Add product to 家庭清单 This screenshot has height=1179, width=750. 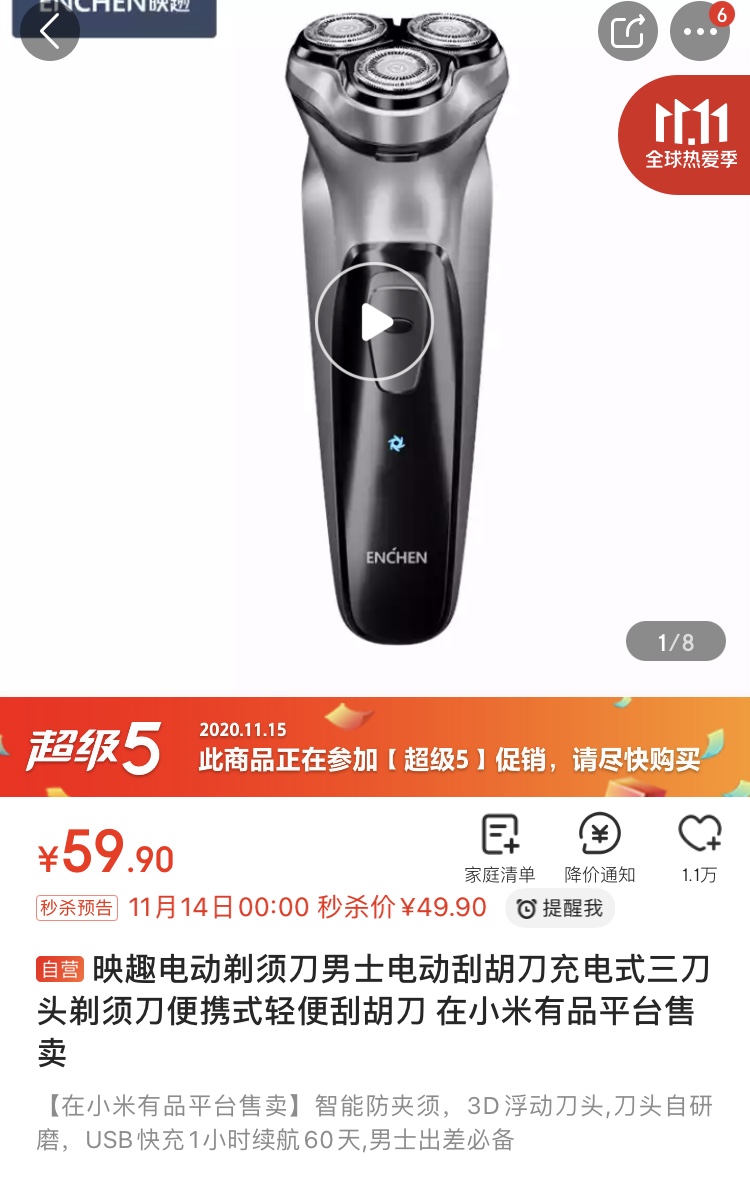pos(500,846)
